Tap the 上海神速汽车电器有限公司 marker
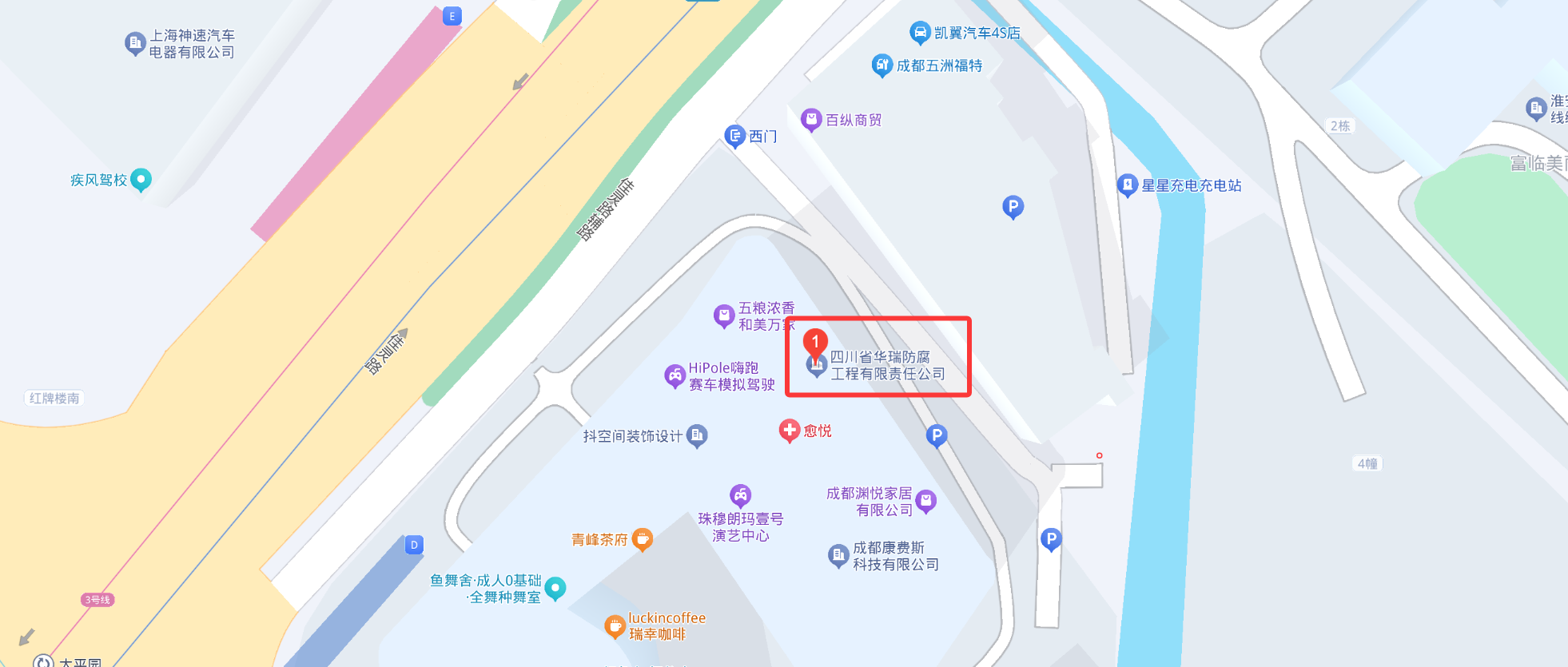This screenshot has height=667, width=1568. click(135, 43)
